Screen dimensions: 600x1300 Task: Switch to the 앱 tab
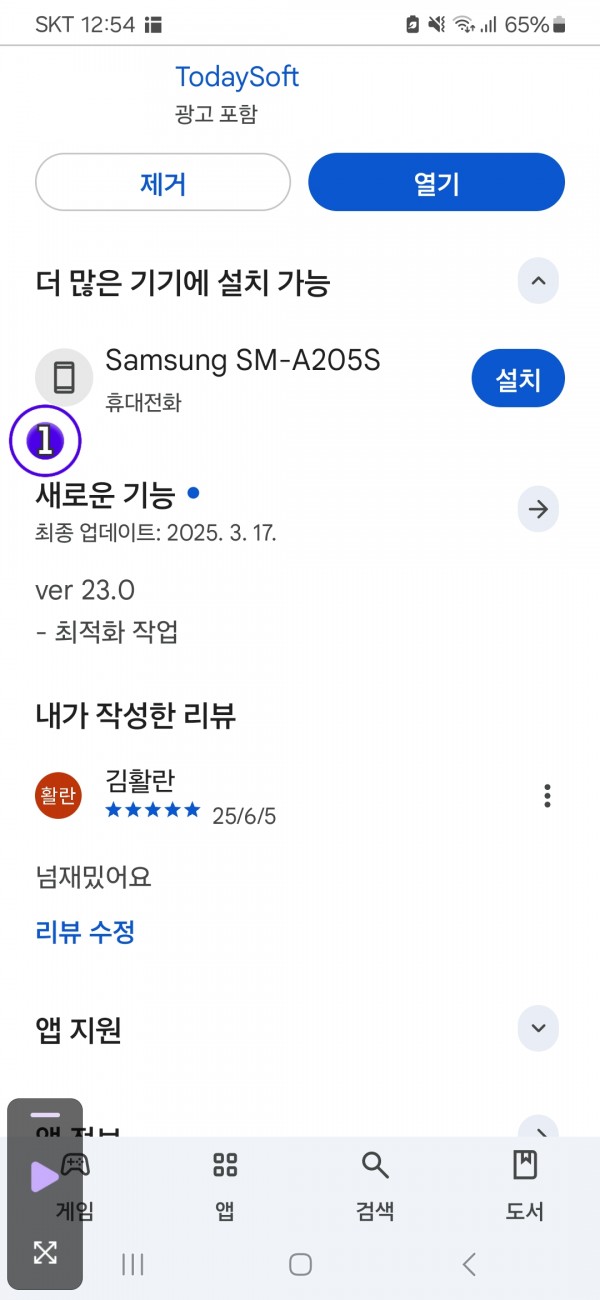(225, 1186)
